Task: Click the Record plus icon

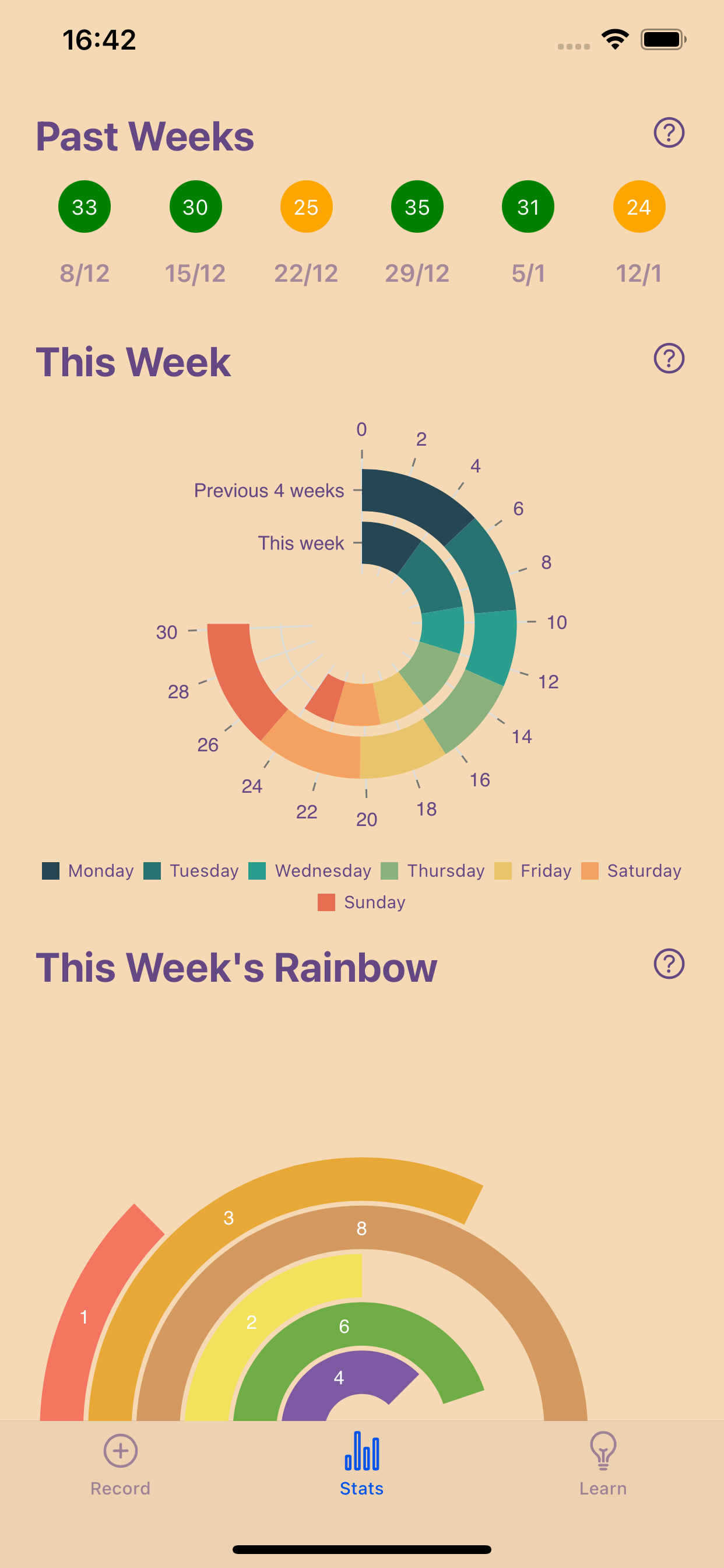Action: click(120, 1451)
